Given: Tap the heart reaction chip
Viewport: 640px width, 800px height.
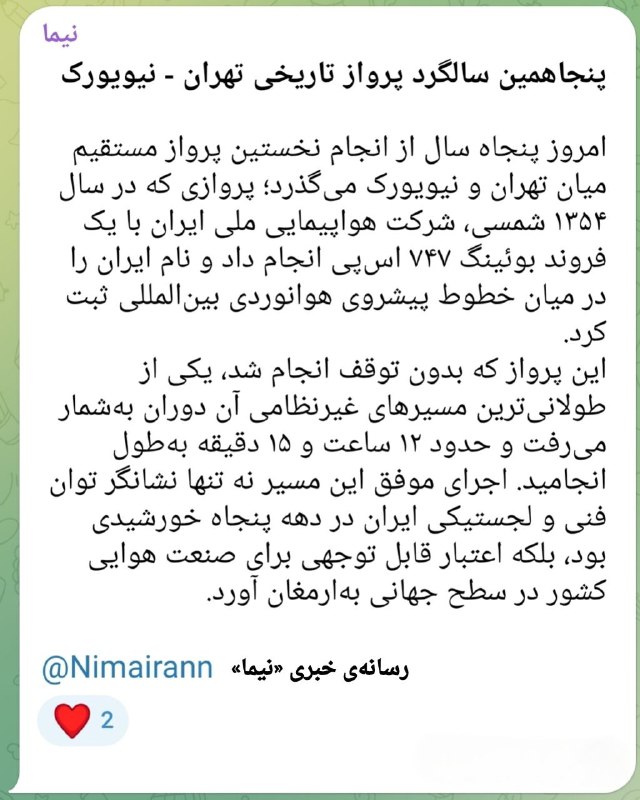Looking at the screenshot, I should [83, 721].
